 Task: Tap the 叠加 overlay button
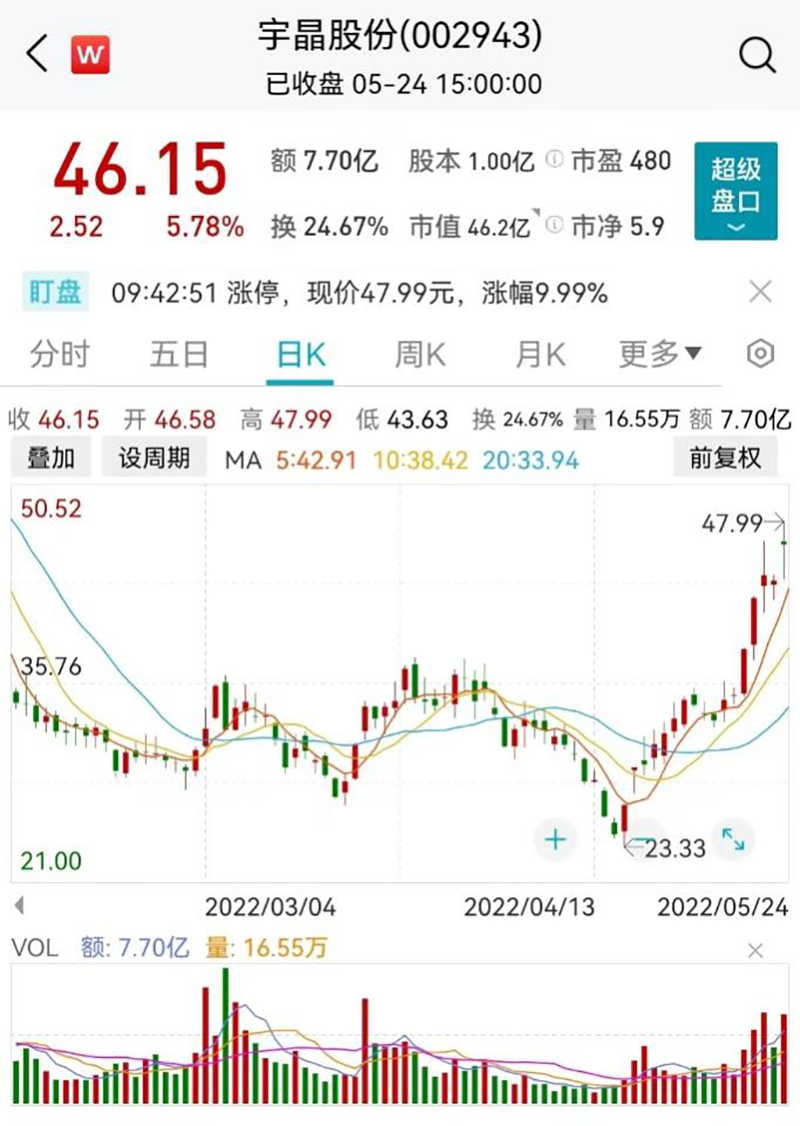pos(51,459)
